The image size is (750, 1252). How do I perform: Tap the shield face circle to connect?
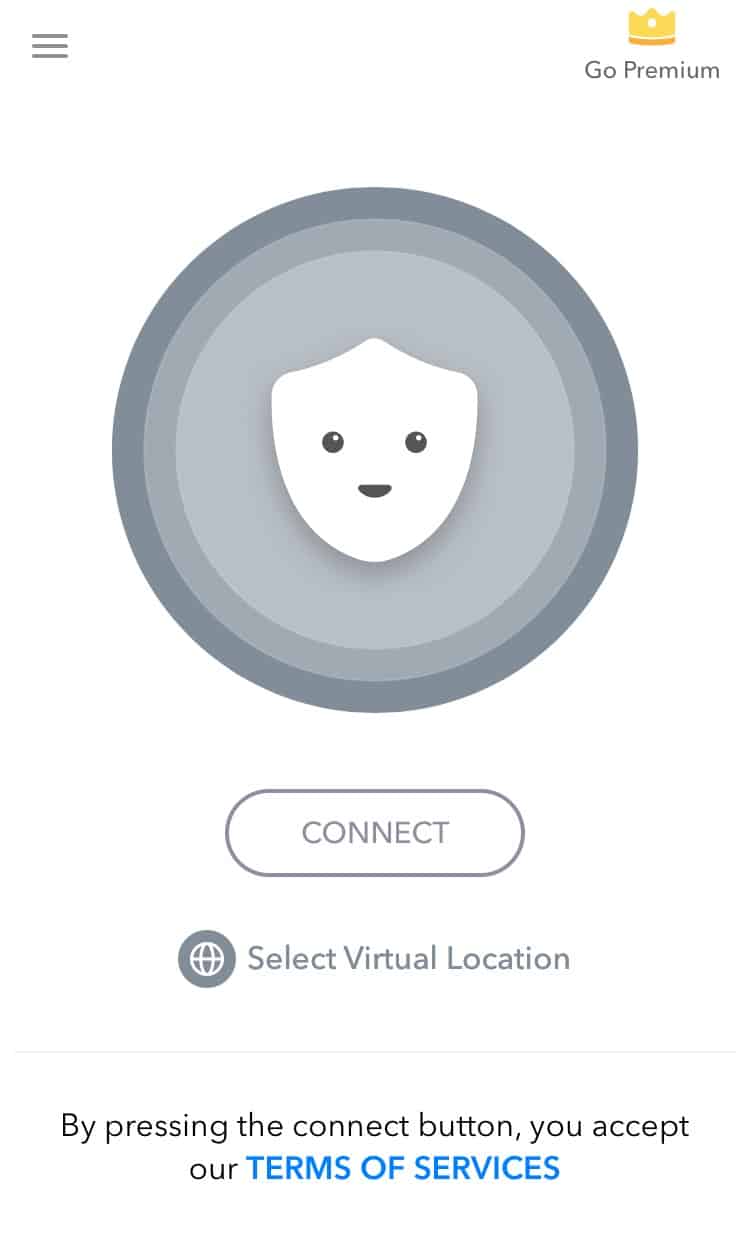tap(375, 450)
